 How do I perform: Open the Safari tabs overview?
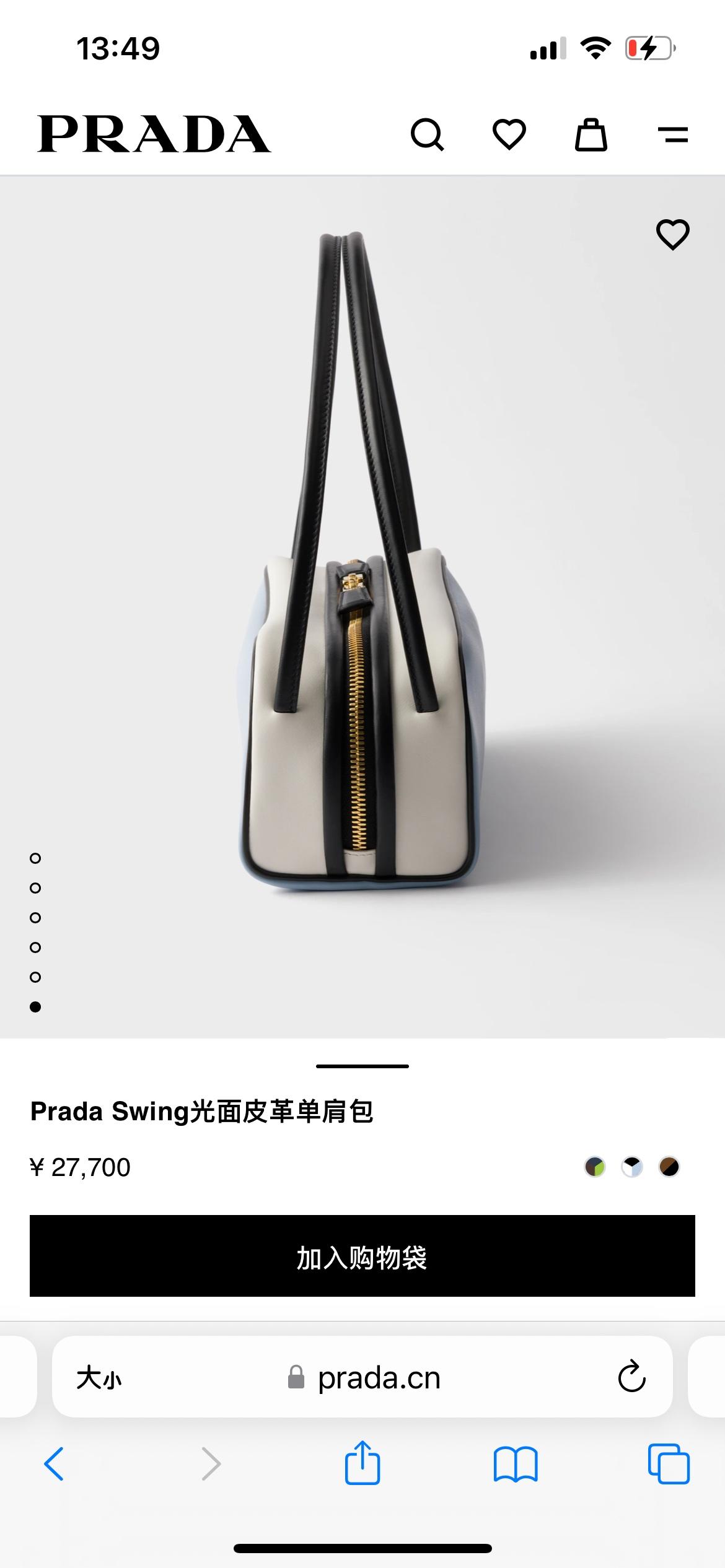tap(668, 1464)
